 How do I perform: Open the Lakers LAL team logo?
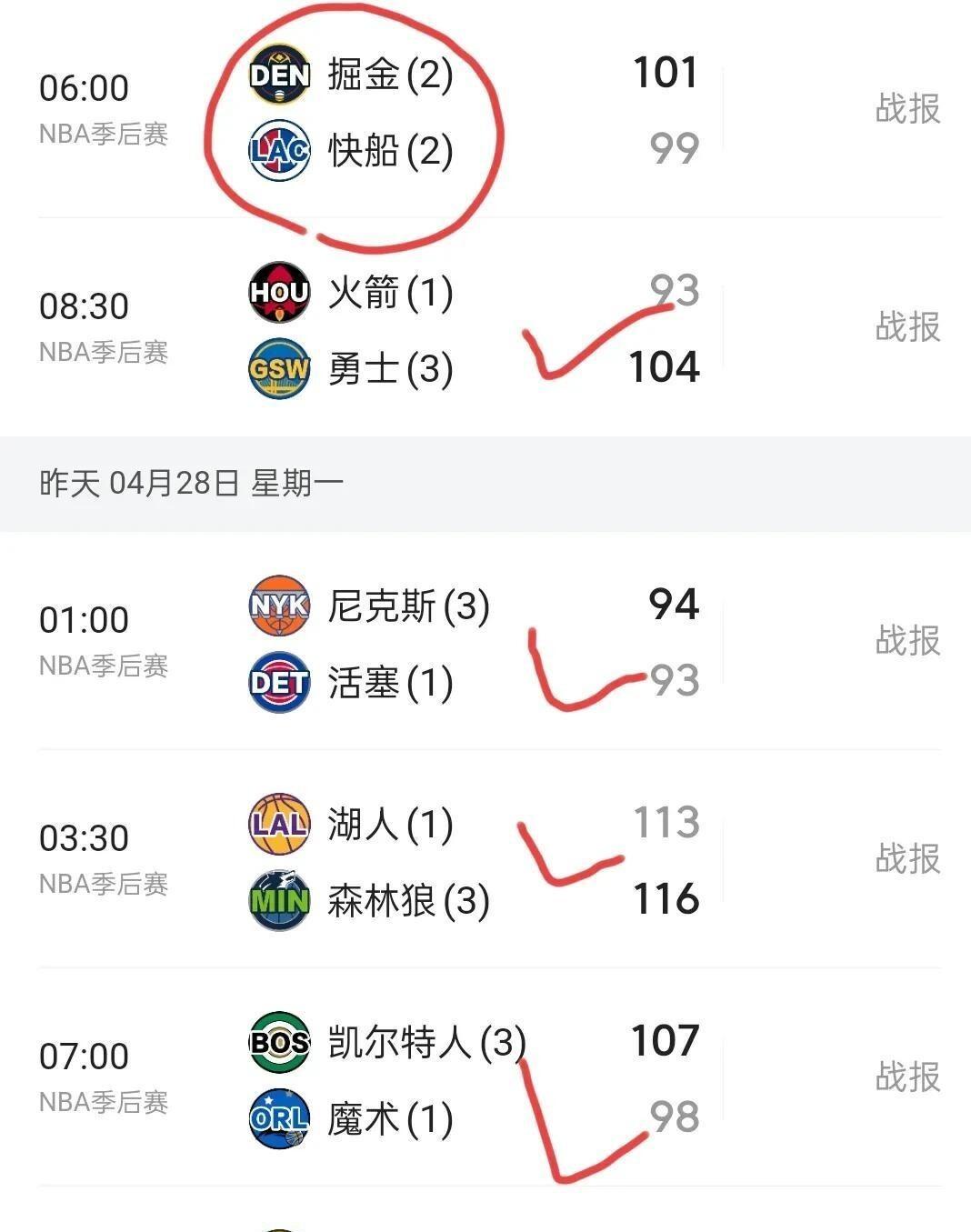(278, 826)
